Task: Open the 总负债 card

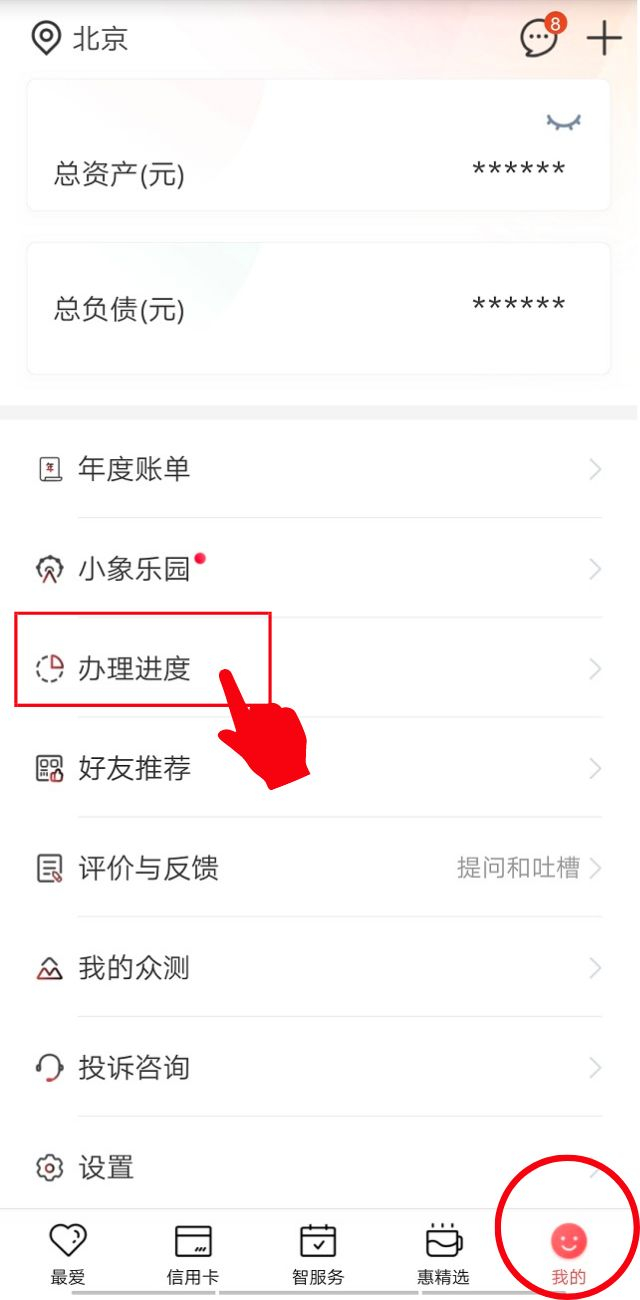Action: (x=319, y=308)
